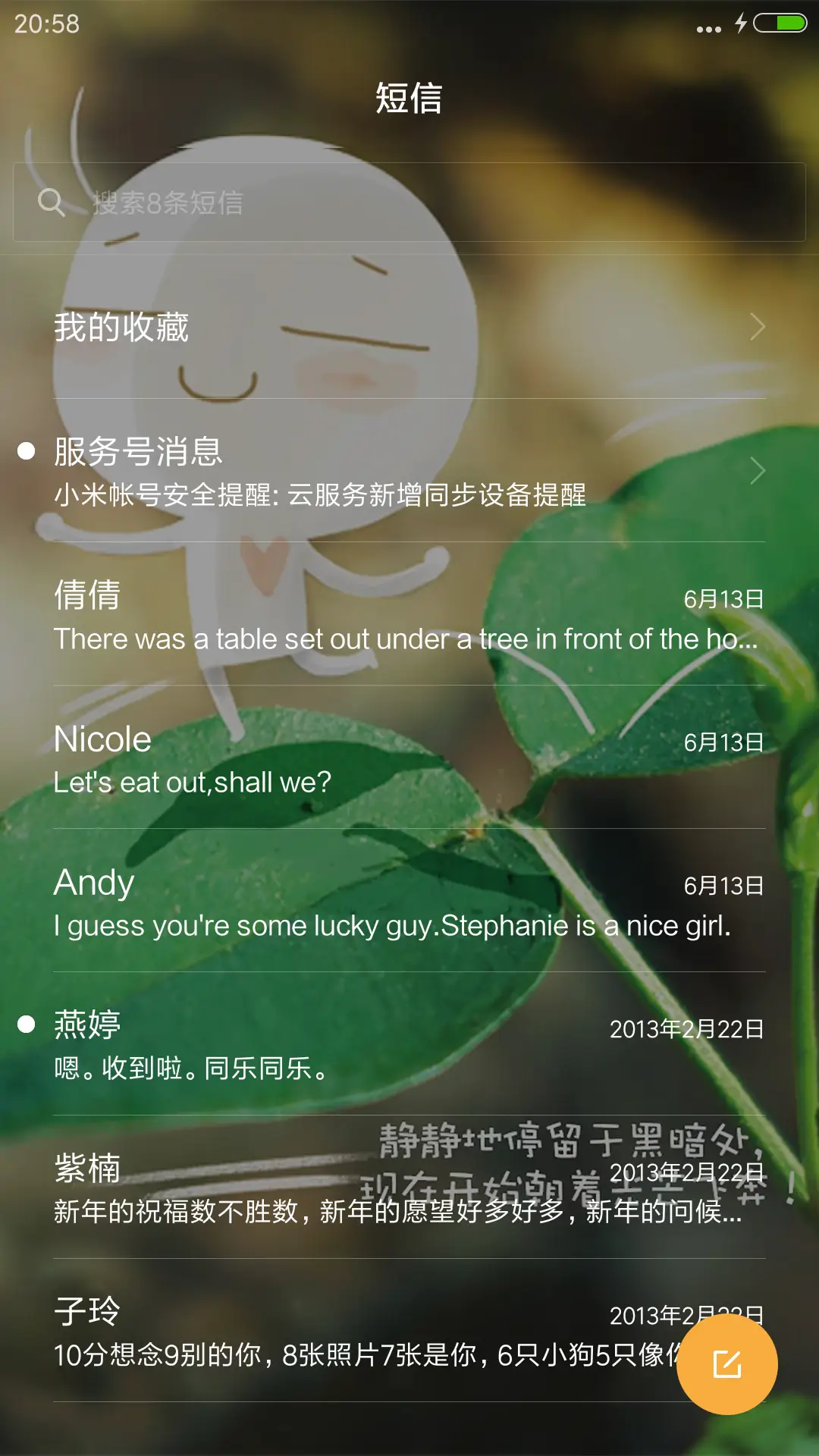Screen dimensions: 819x1456
Task: Open 我的收藏 favorites
Action: pyautogui.click(x=409, y=328)
